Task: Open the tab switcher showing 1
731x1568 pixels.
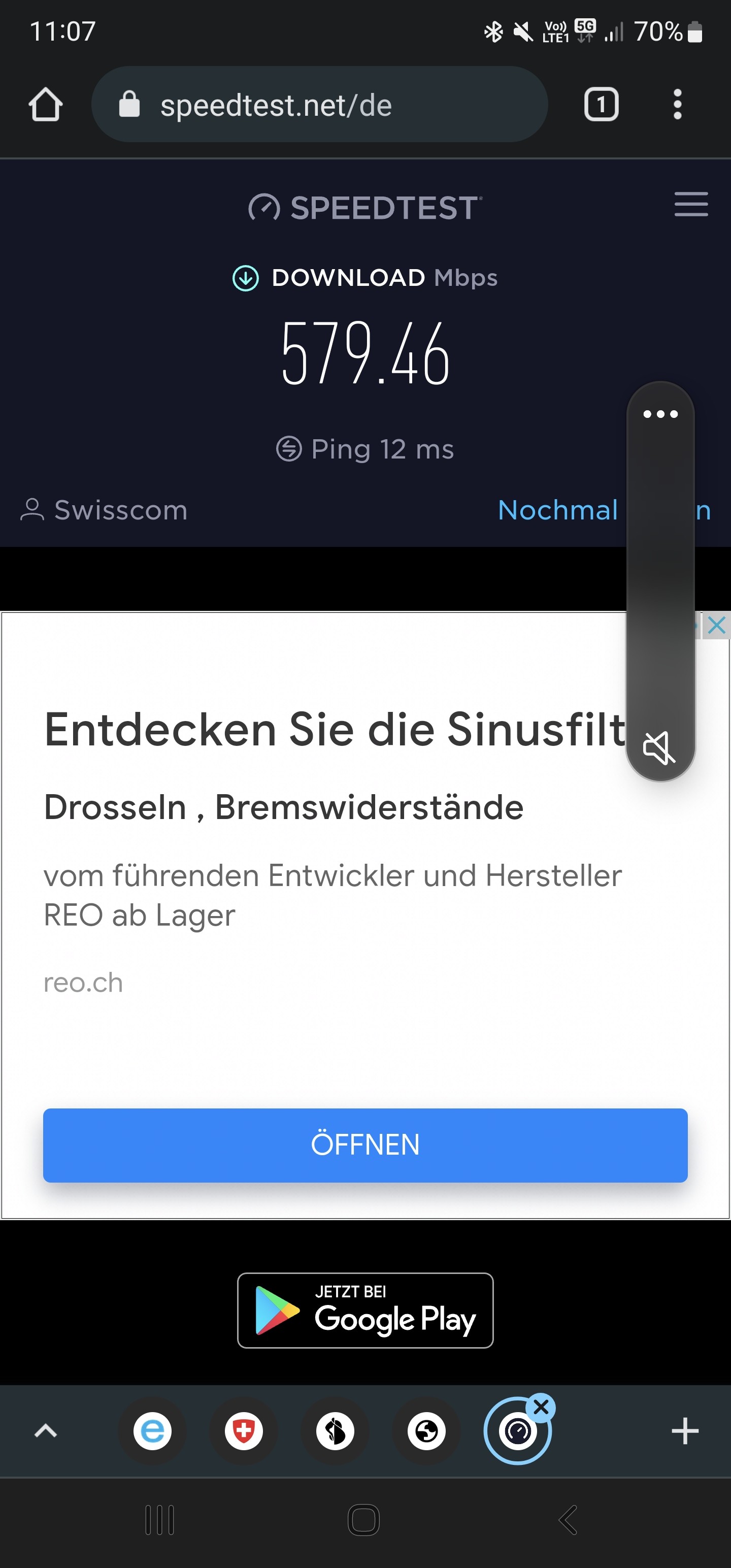Action: (601, 104)
